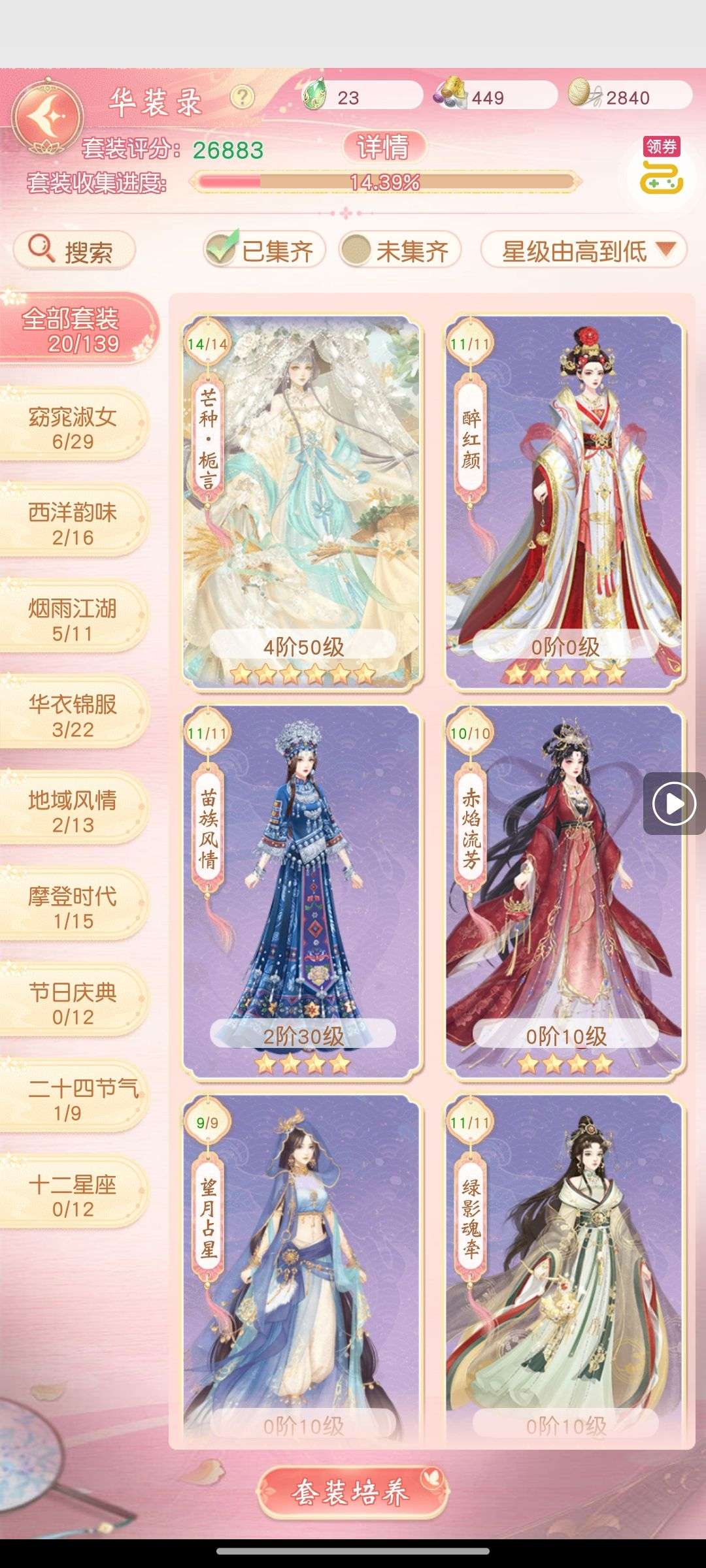706x1568 pixels.
Task: Select the 华衣锦服 category
Action: pyautogui.click(x=73, y=715)
